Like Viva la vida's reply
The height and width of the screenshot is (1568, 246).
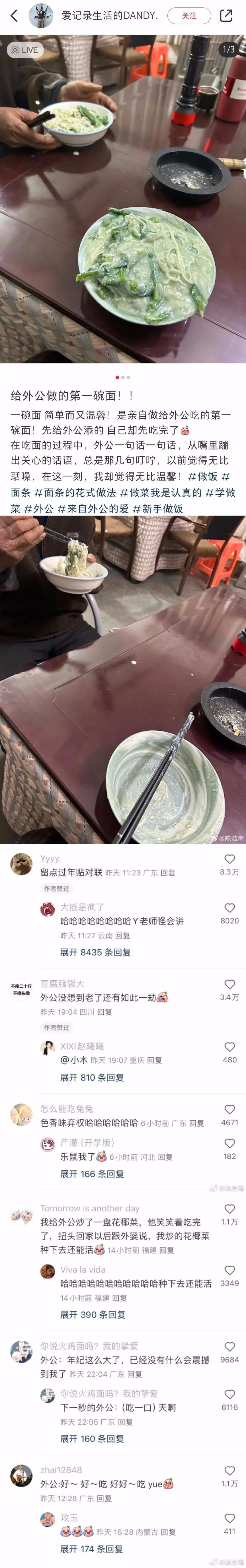229,1270
